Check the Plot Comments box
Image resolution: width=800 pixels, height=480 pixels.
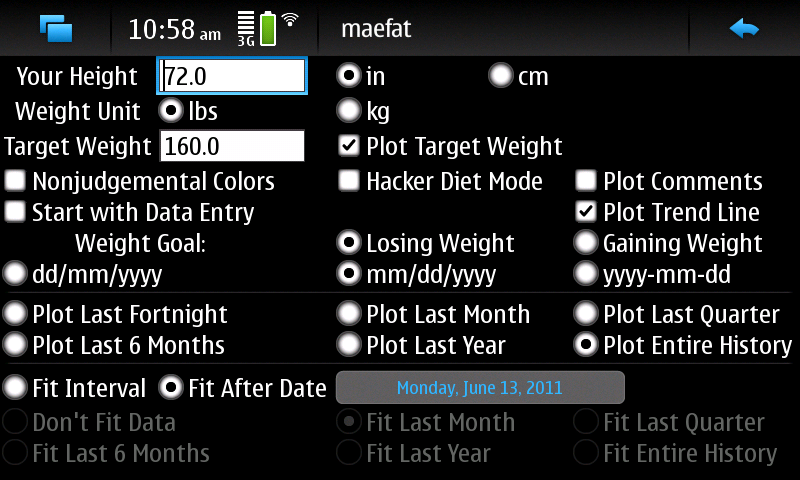click(x=586, y=181)
